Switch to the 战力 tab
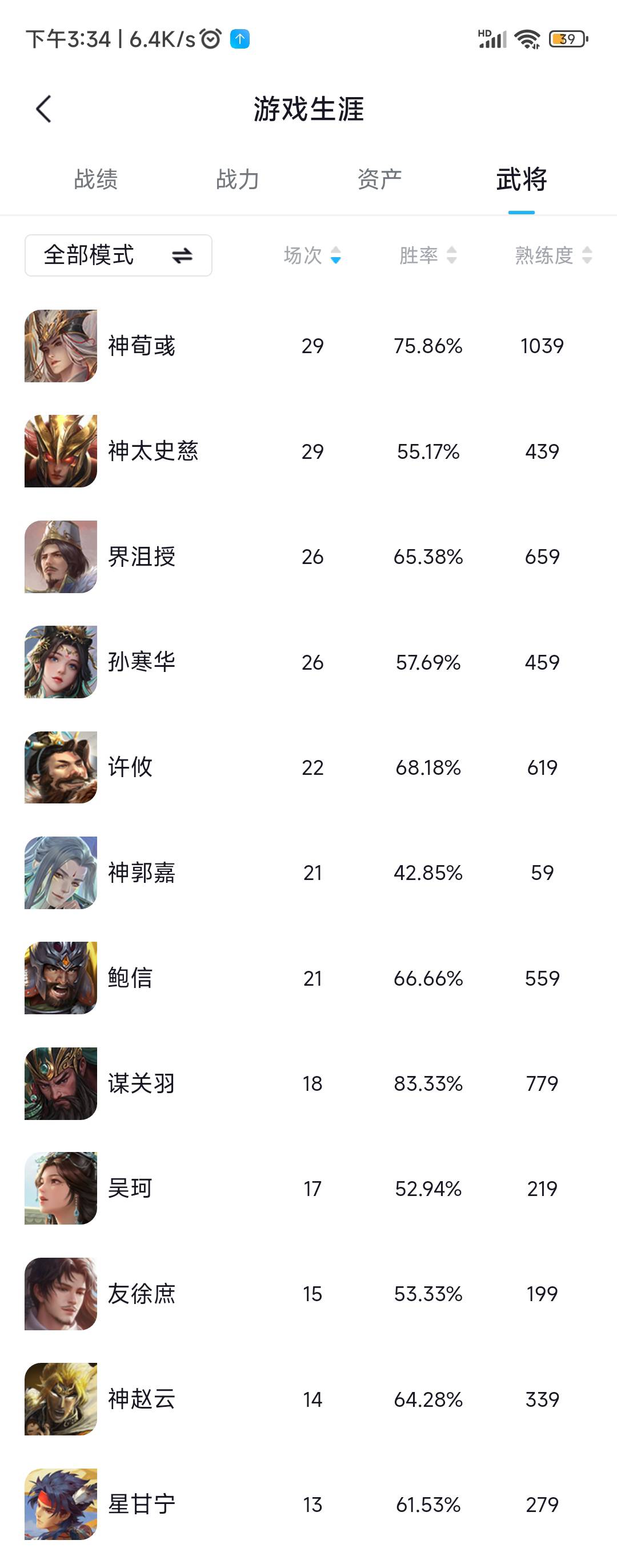The image size is (617, 1568). click(237, 179)
